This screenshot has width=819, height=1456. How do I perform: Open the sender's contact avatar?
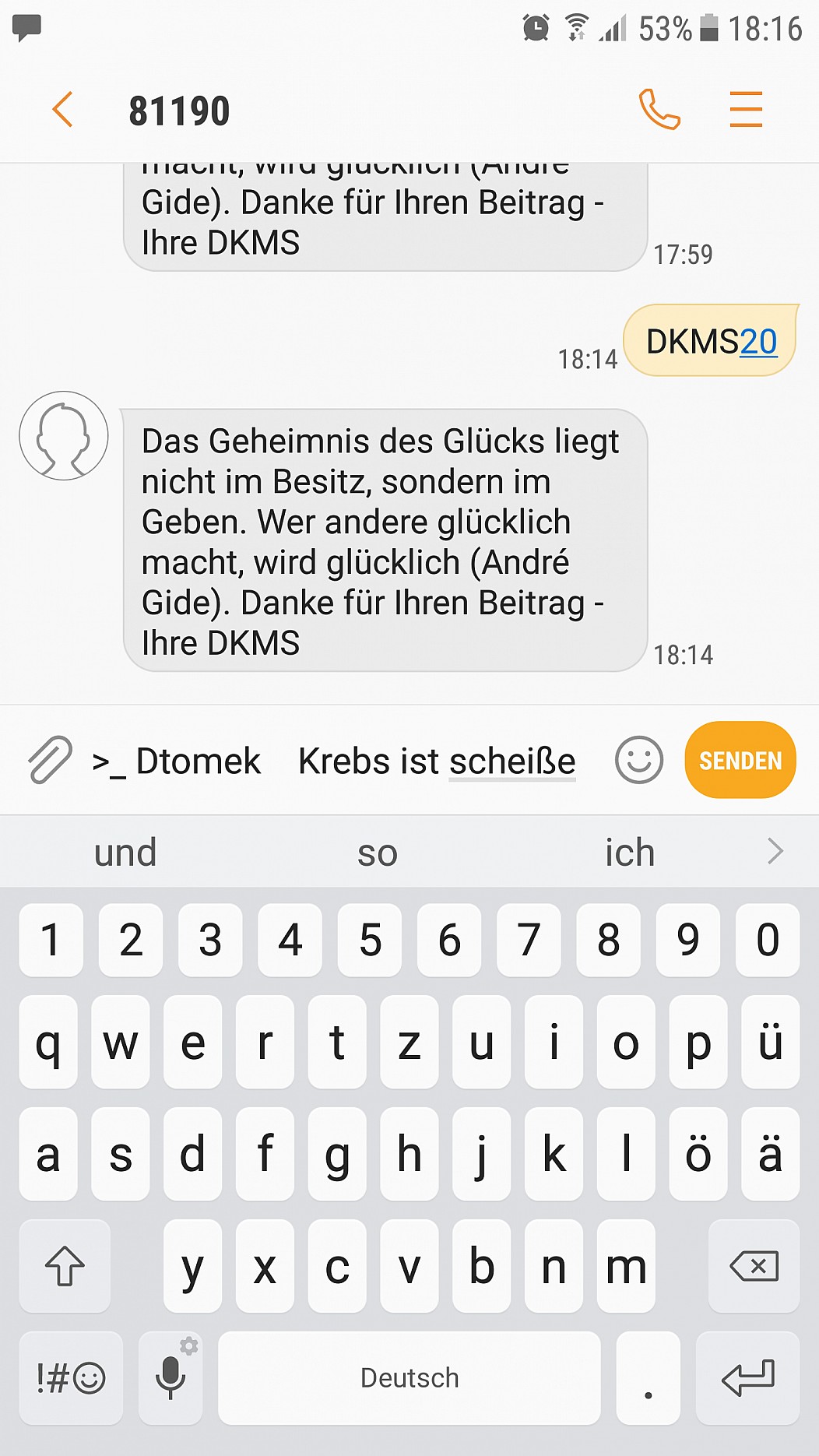64,435
